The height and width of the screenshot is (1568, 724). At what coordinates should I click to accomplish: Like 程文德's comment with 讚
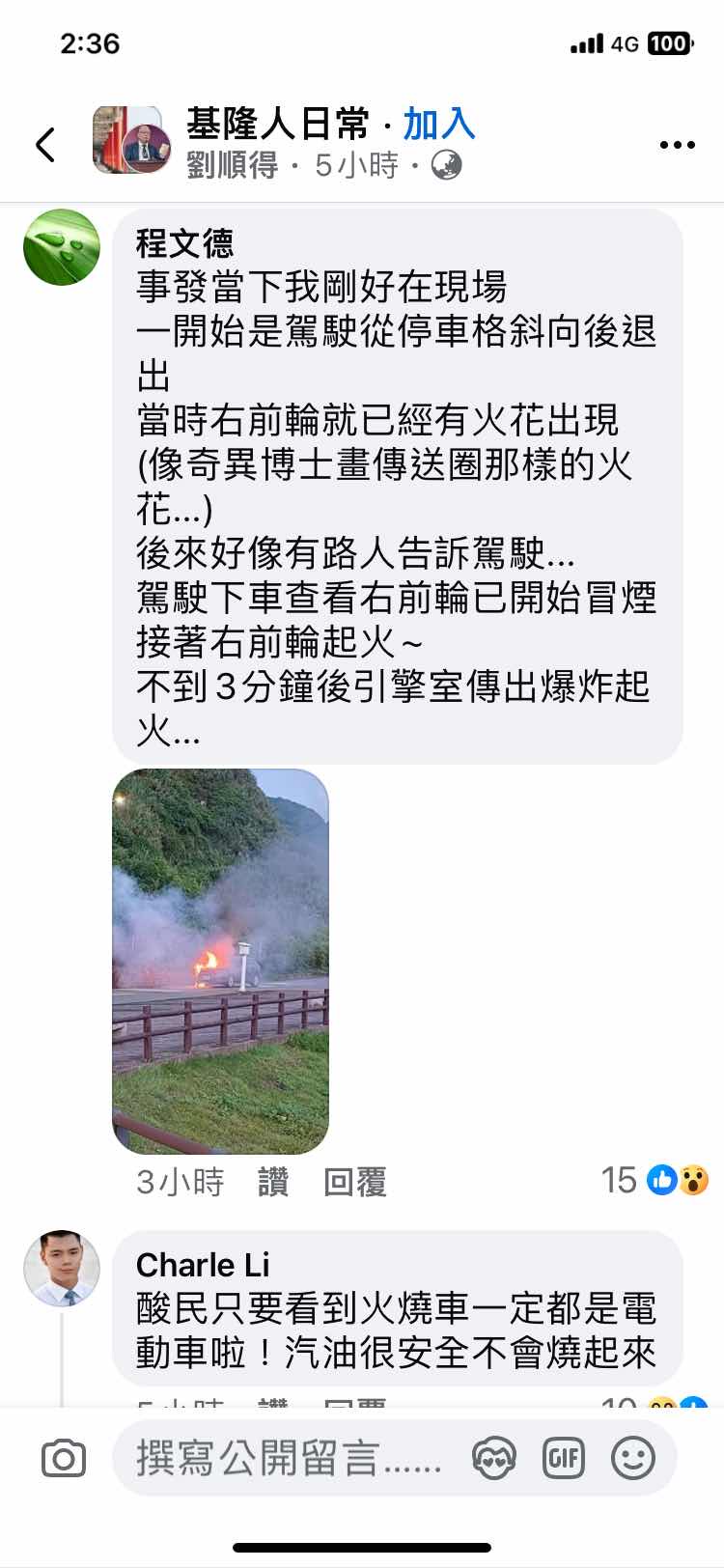coord(273,1181)
